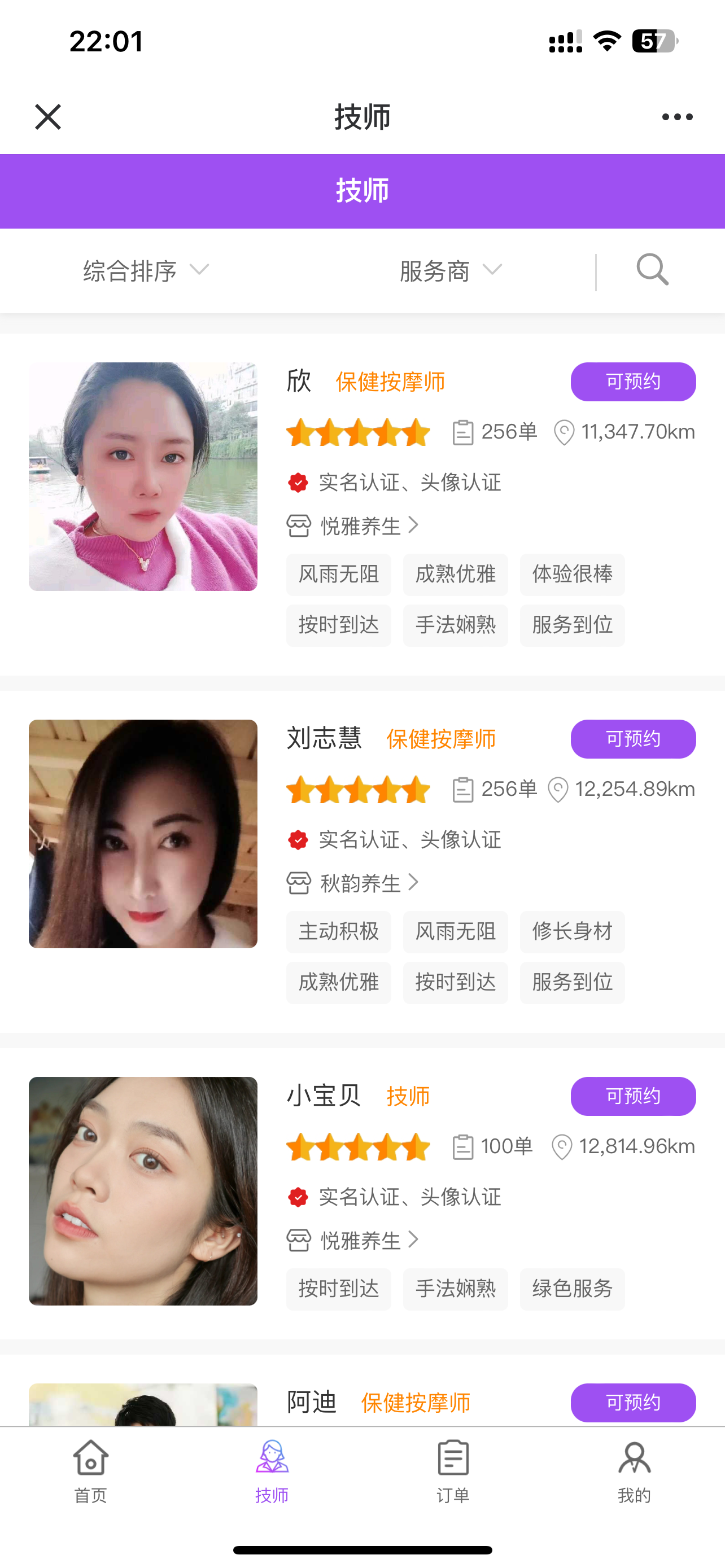
Task: Switch to the 订单 orders tab
Action: 453,1470
